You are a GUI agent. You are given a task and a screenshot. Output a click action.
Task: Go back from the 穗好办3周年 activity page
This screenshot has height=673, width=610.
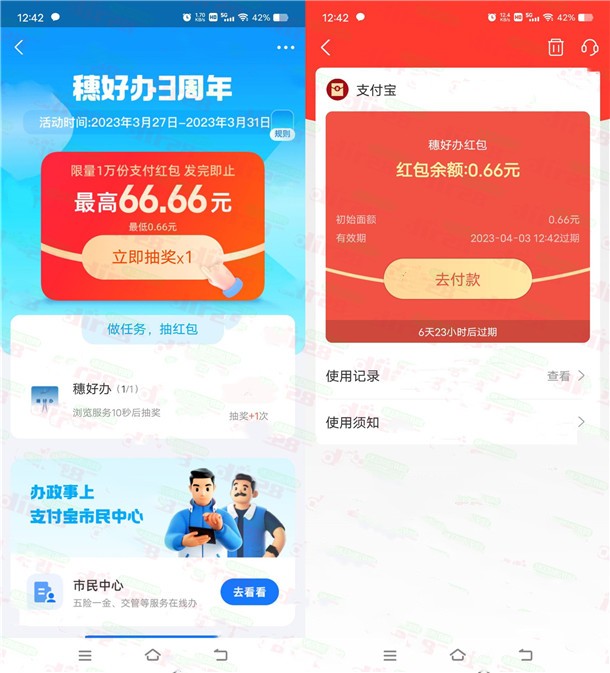(x=19, y=48)
